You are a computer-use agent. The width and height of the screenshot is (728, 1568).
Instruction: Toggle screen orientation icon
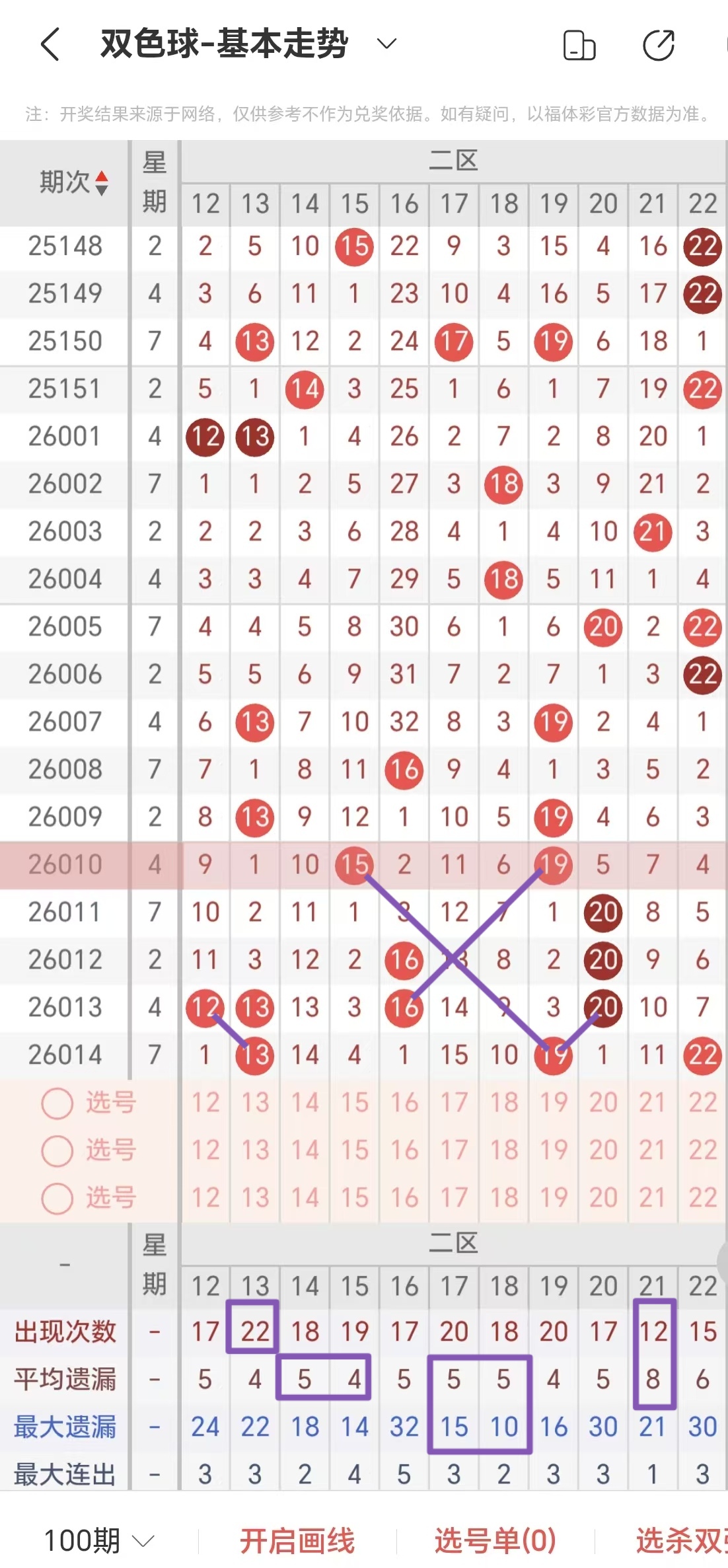(579, 45)
